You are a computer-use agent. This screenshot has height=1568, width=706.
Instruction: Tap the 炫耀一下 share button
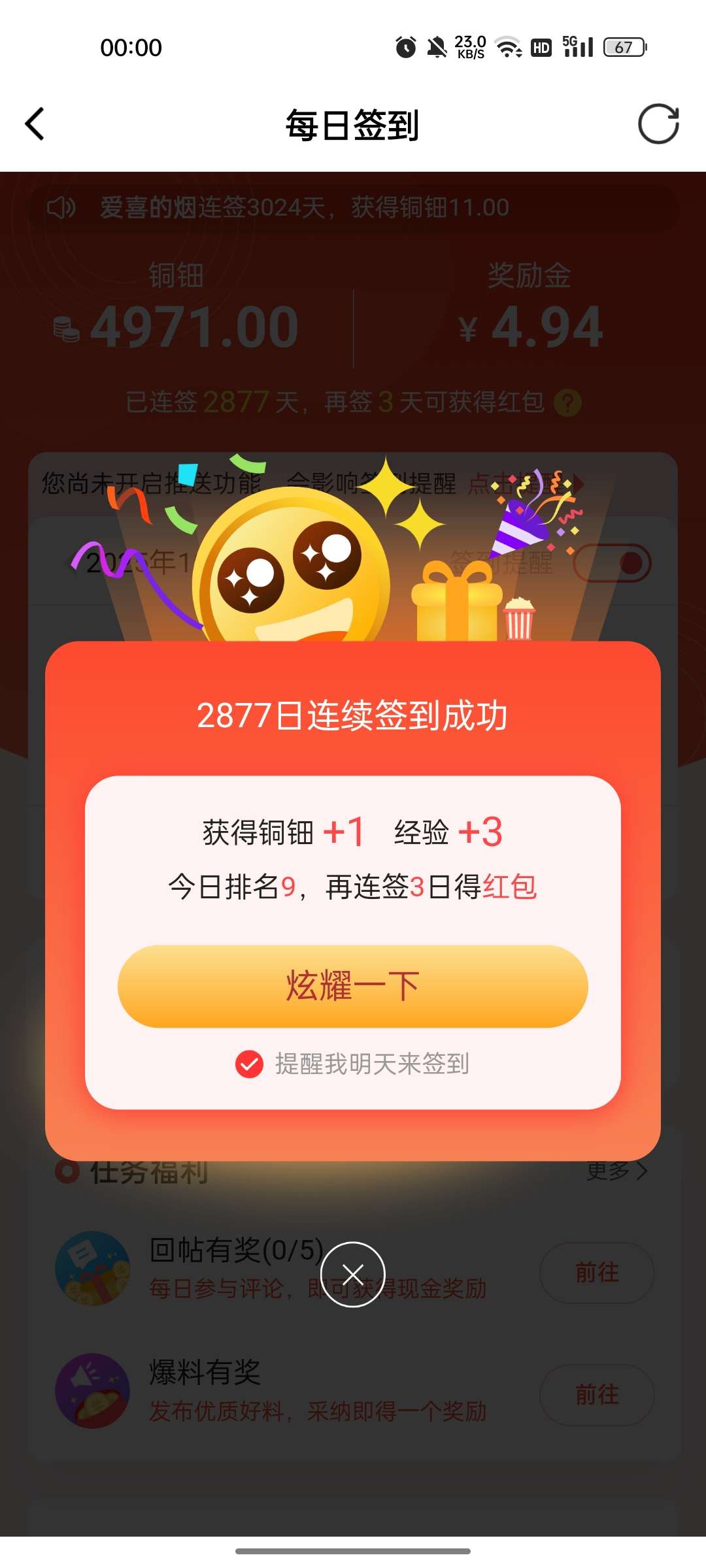[x=352, y=986]
